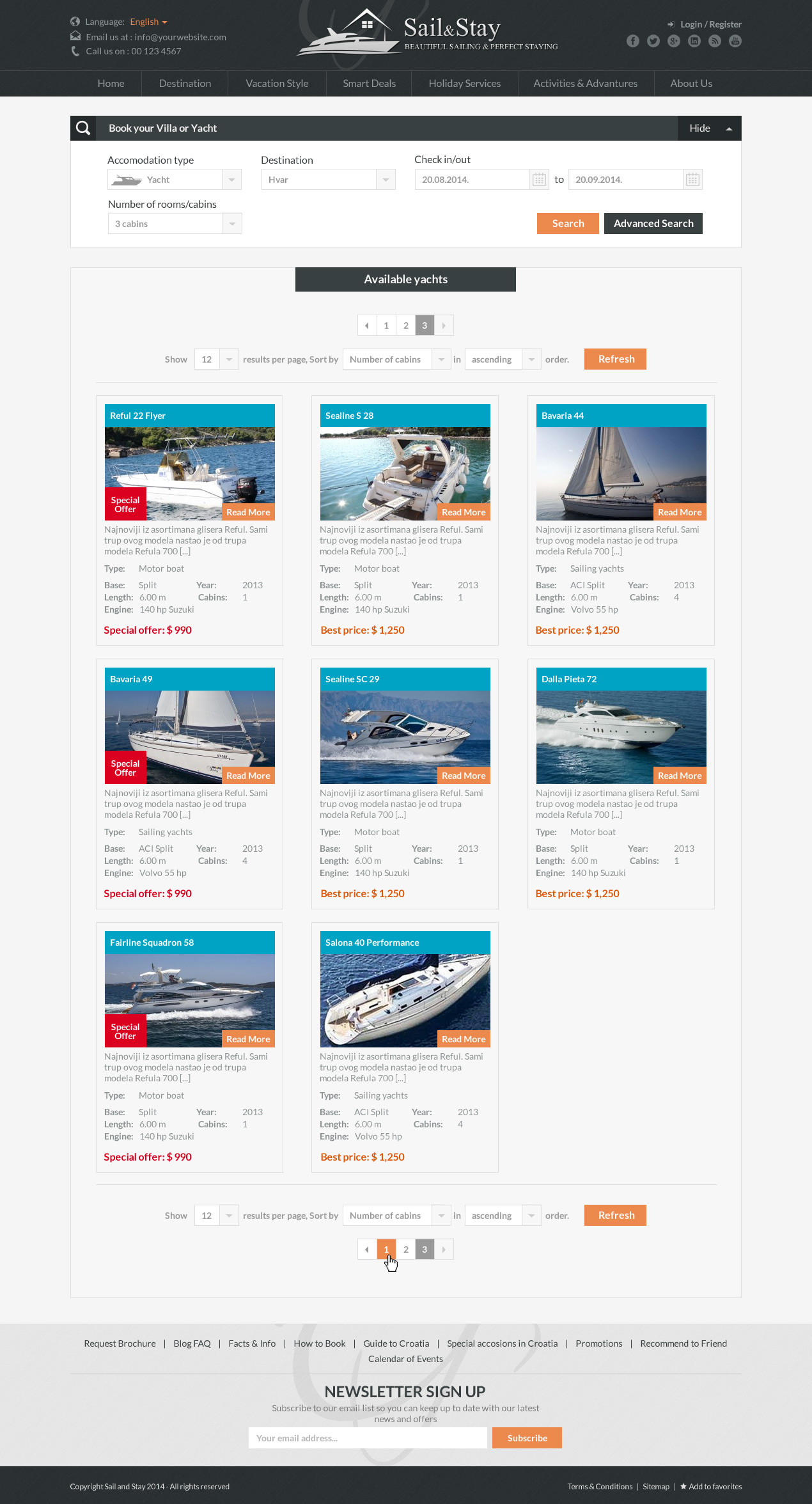
Task: Hide the booking search panel
Action: coord(709,129)
